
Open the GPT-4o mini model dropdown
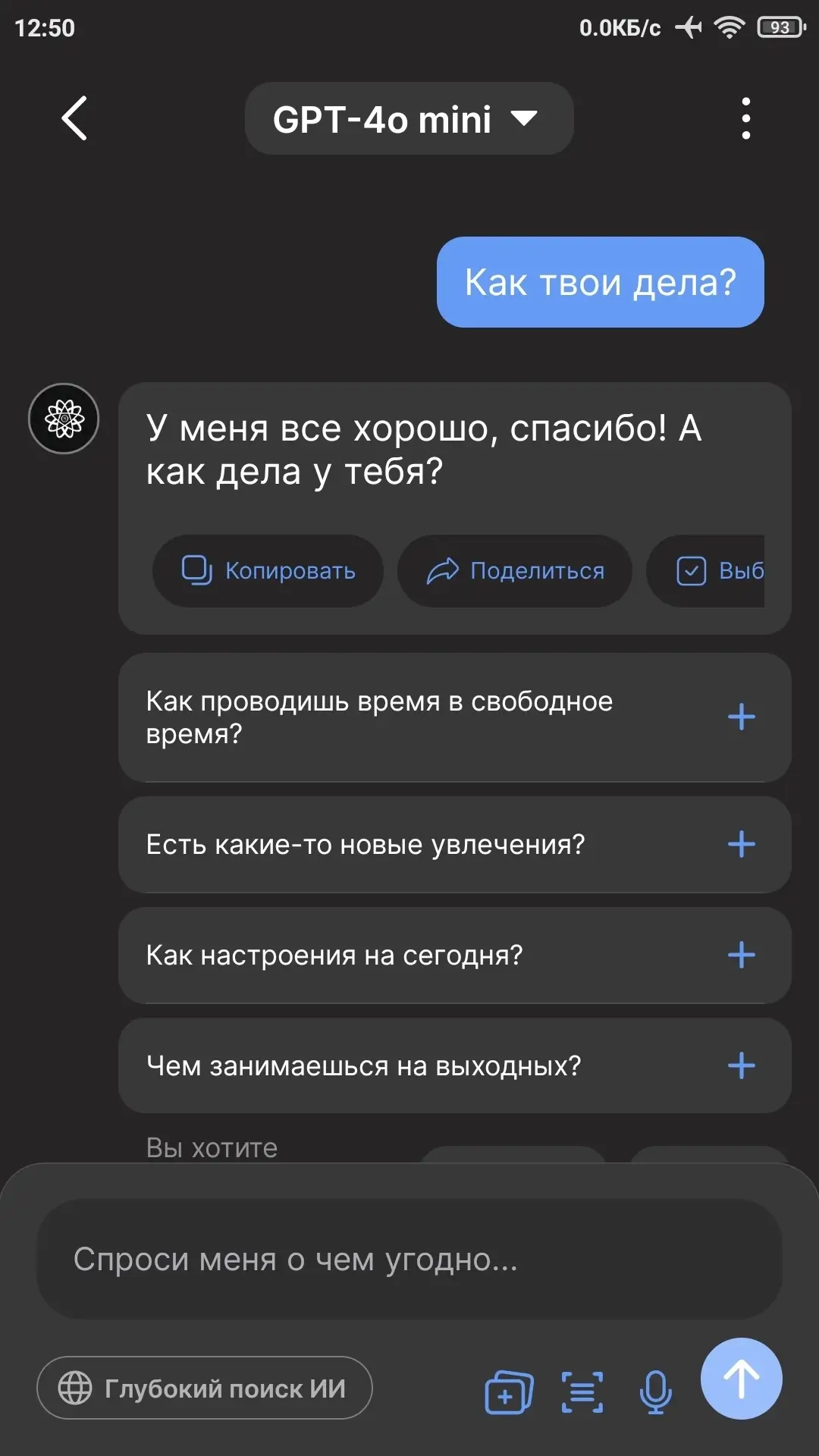coord(409,119)
